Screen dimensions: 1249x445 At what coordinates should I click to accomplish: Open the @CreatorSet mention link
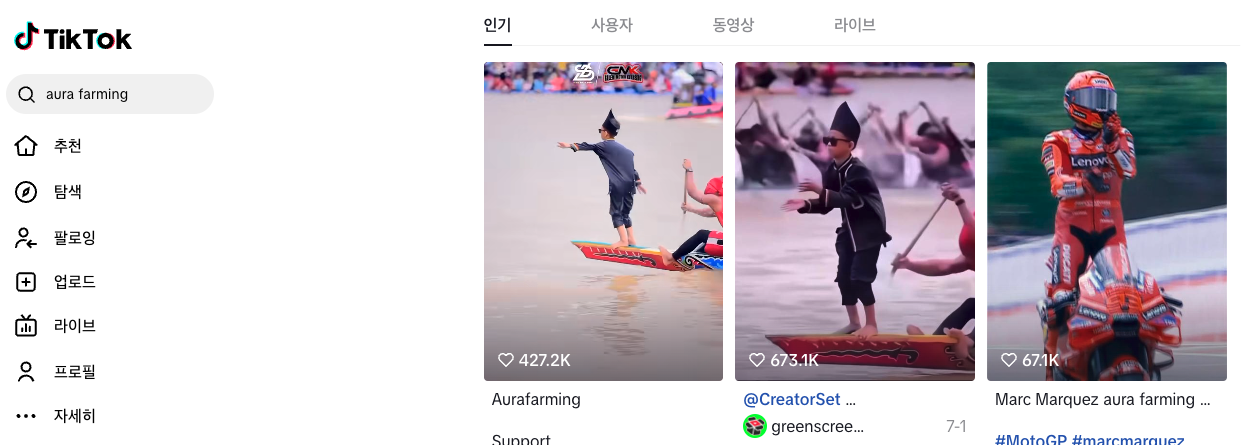click(791, 399)
